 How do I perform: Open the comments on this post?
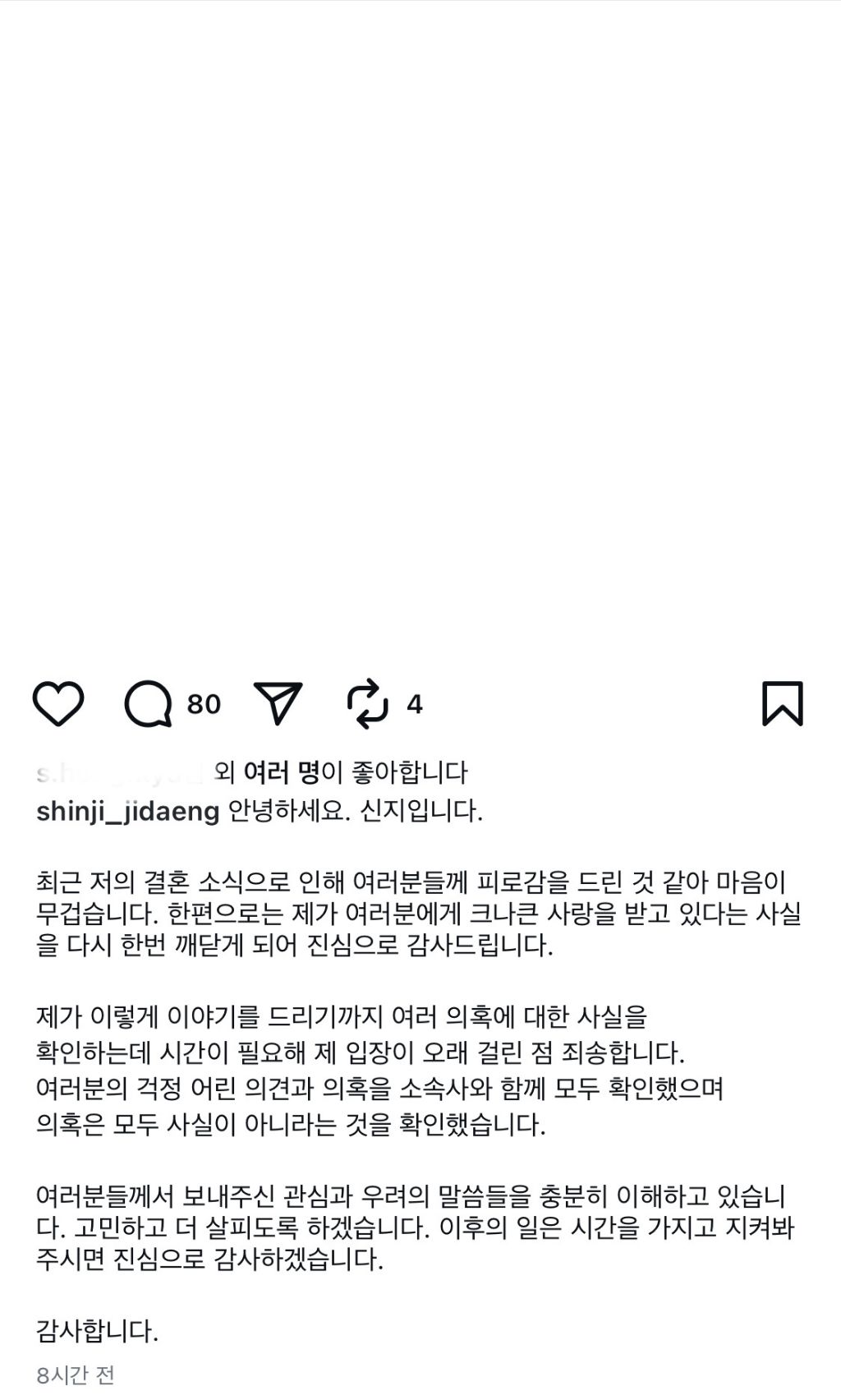[x=148, y=704]
